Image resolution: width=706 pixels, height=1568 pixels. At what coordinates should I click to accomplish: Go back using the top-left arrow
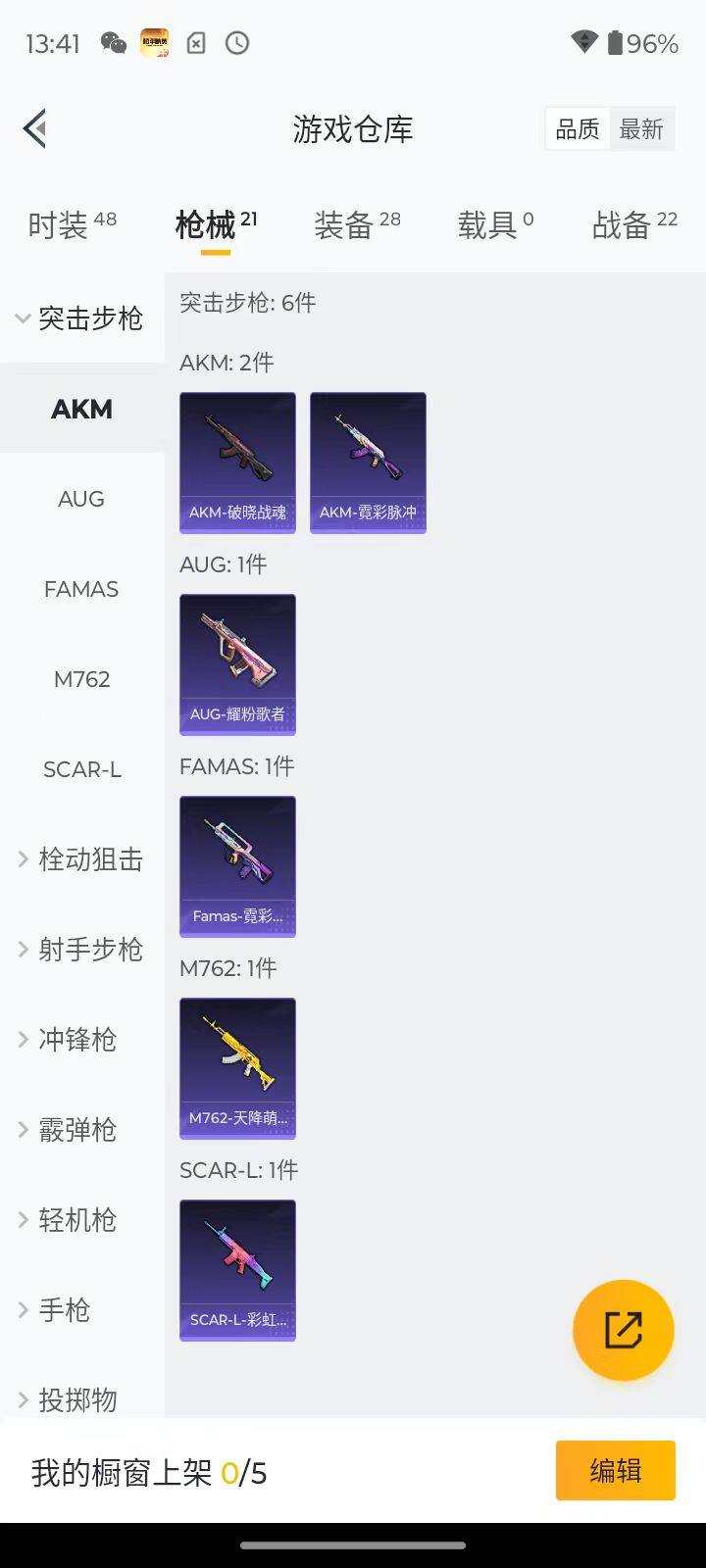(35, 128)
